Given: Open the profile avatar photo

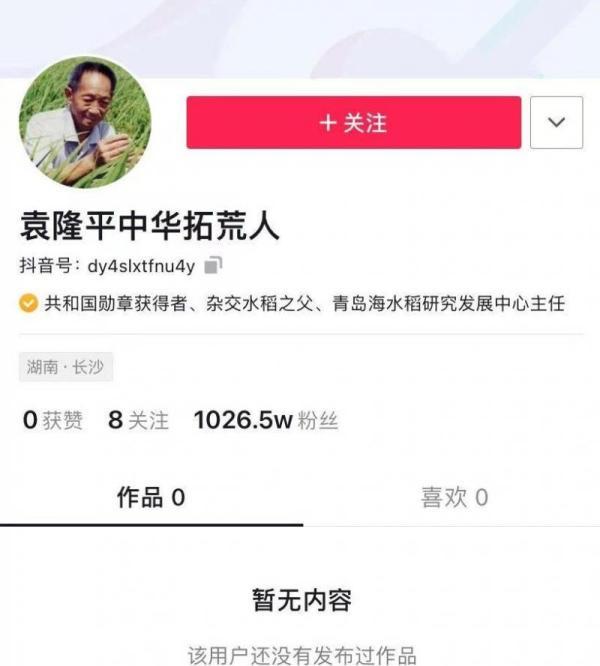Looking at the screenshot, I should (86, 122).
